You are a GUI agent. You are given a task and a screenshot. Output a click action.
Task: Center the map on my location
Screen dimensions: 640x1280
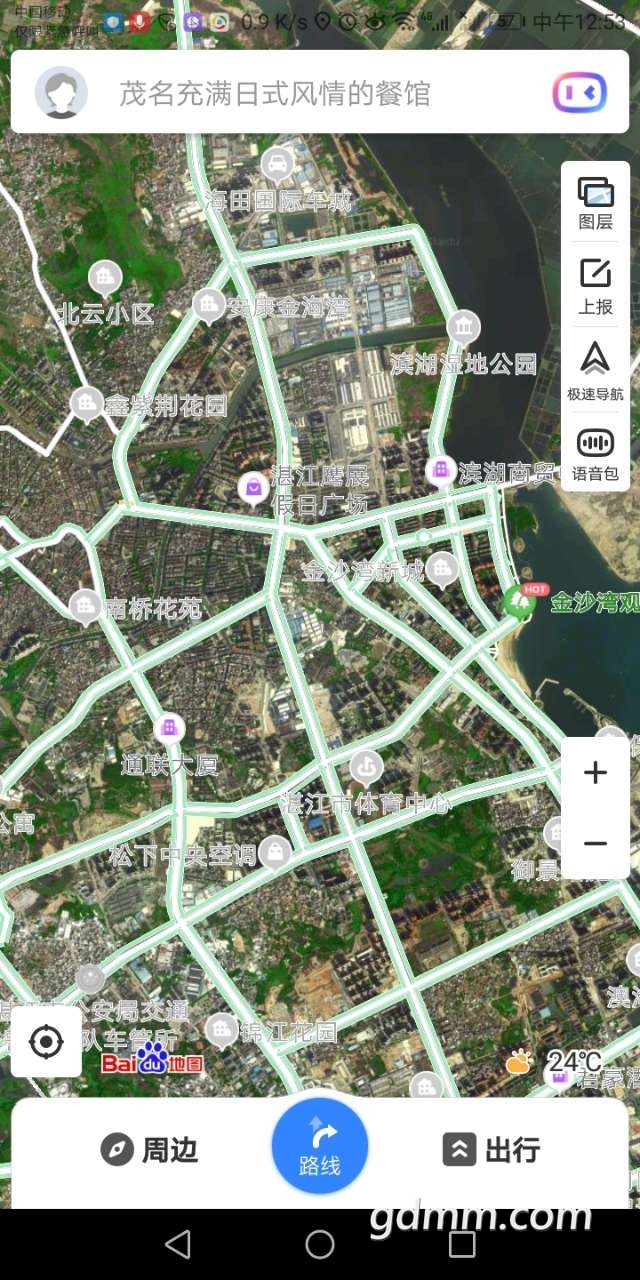coord(46,1042)
